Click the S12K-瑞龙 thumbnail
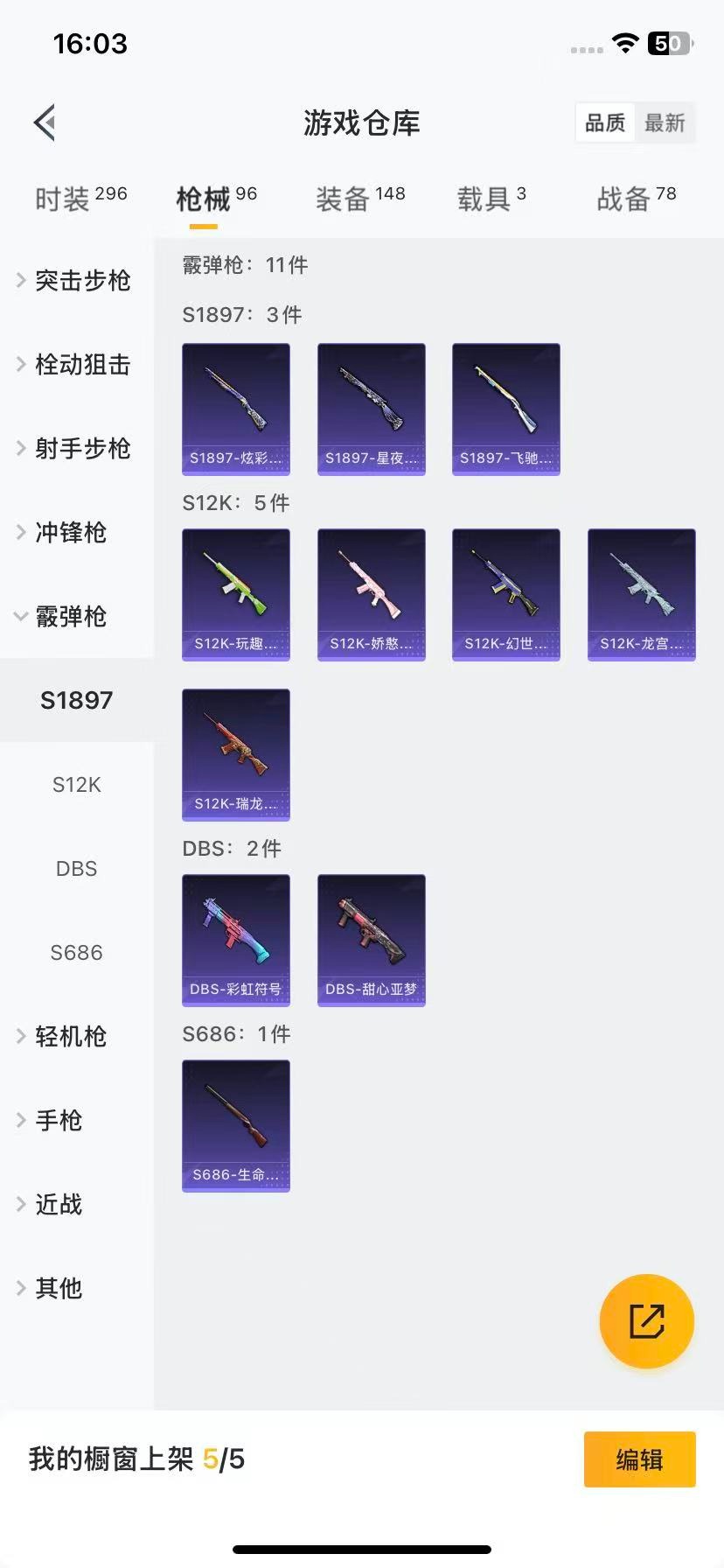The width and height of the screenshot is (724, 1568). click(x=235, y=756)
